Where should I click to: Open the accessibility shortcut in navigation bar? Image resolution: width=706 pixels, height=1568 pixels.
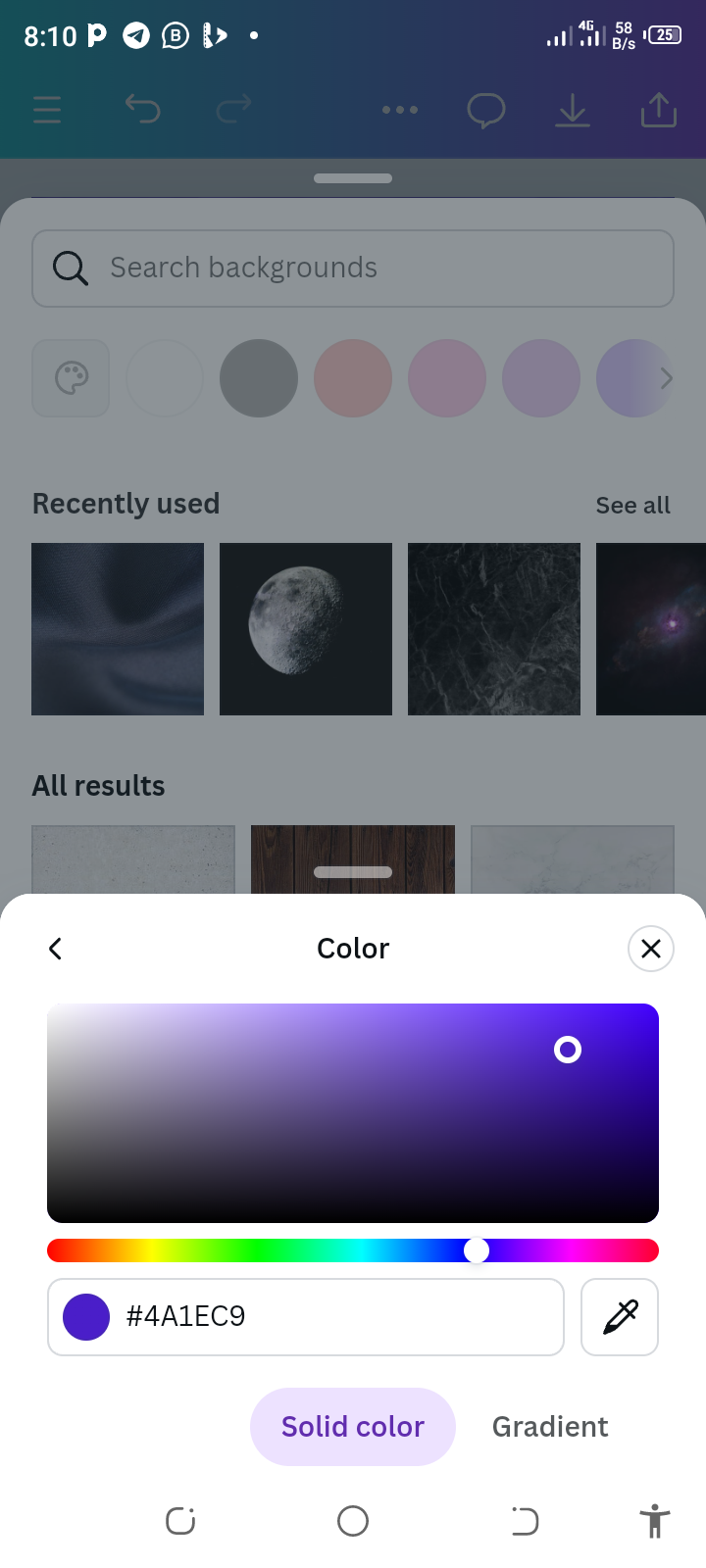654,1521
